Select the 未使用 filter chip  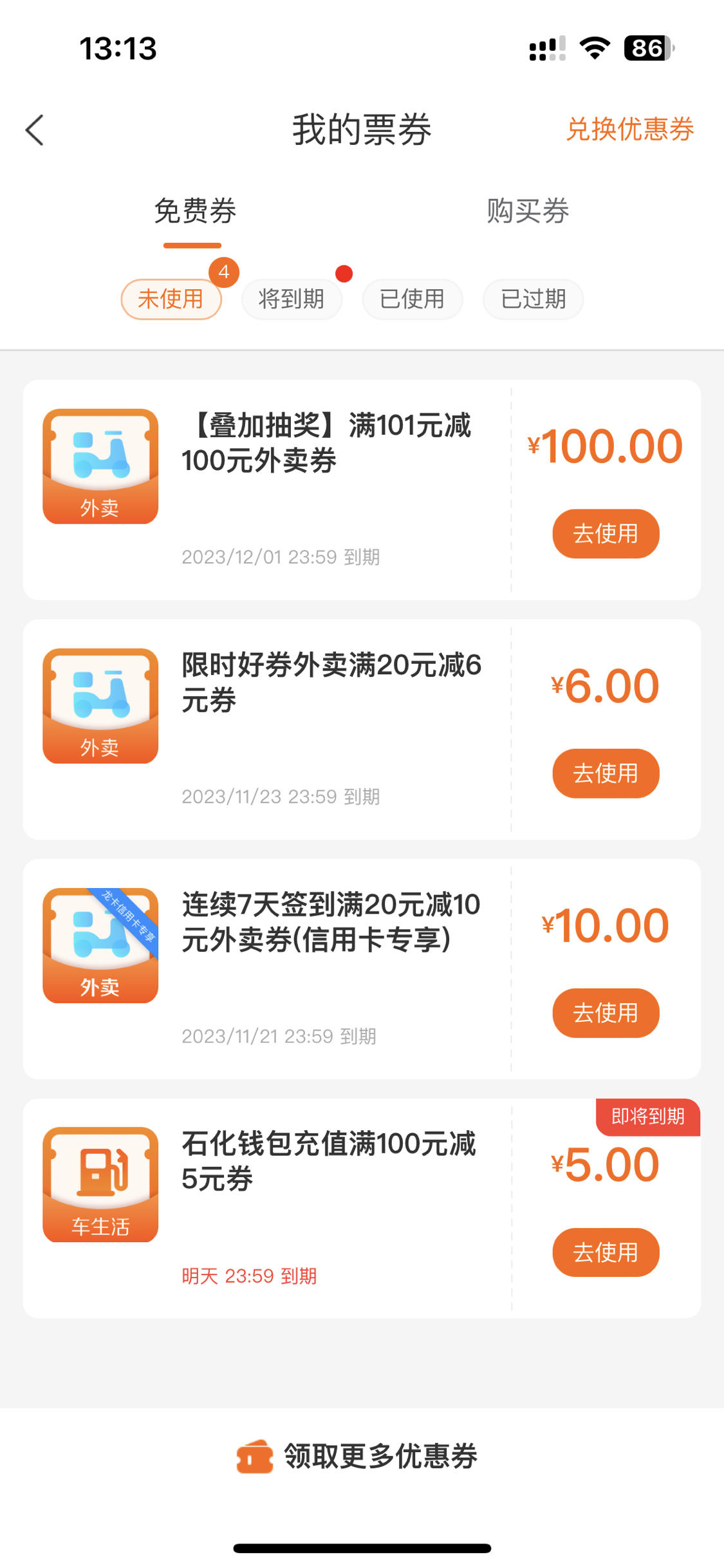(171, 299)
